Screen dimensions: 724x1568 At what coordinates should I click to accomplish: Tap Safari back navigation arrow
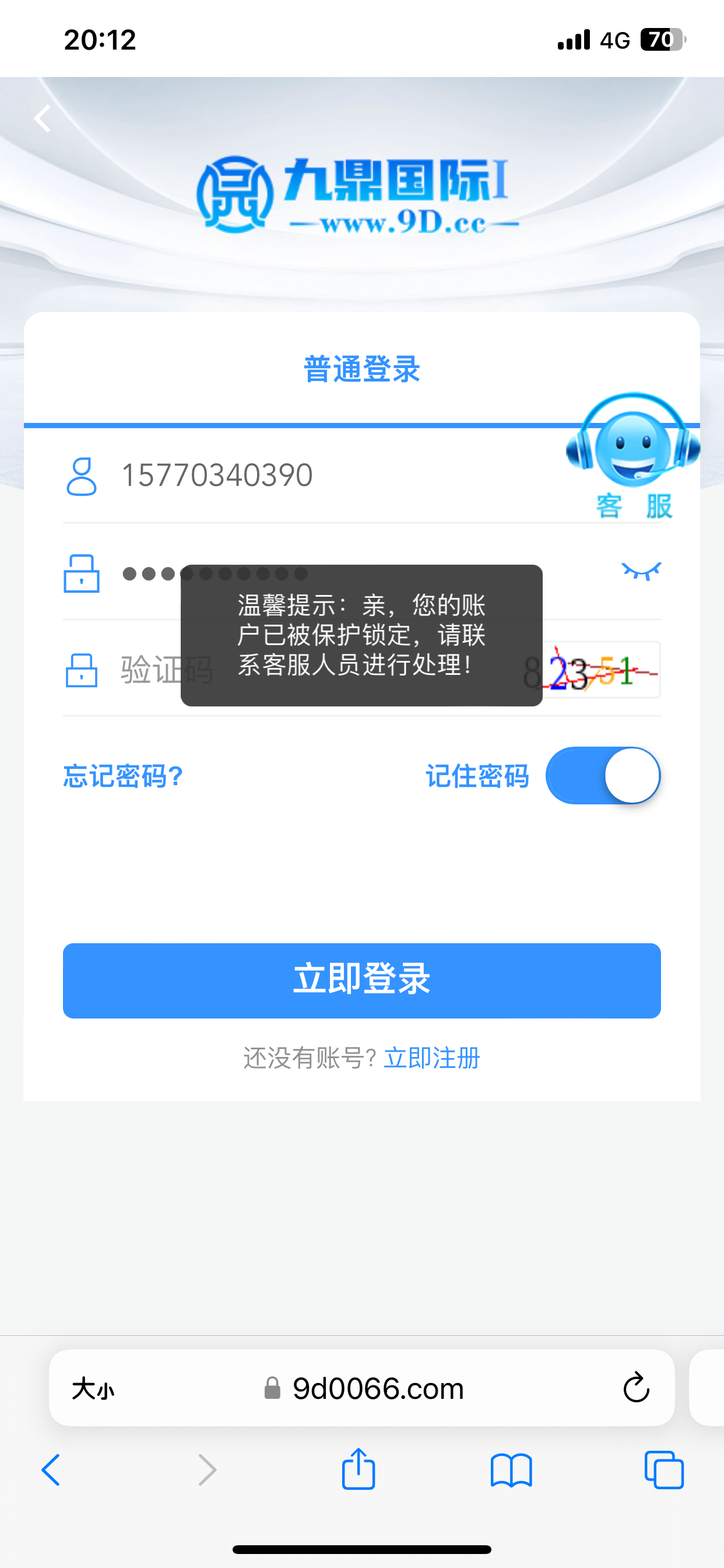click(51, 1469)
